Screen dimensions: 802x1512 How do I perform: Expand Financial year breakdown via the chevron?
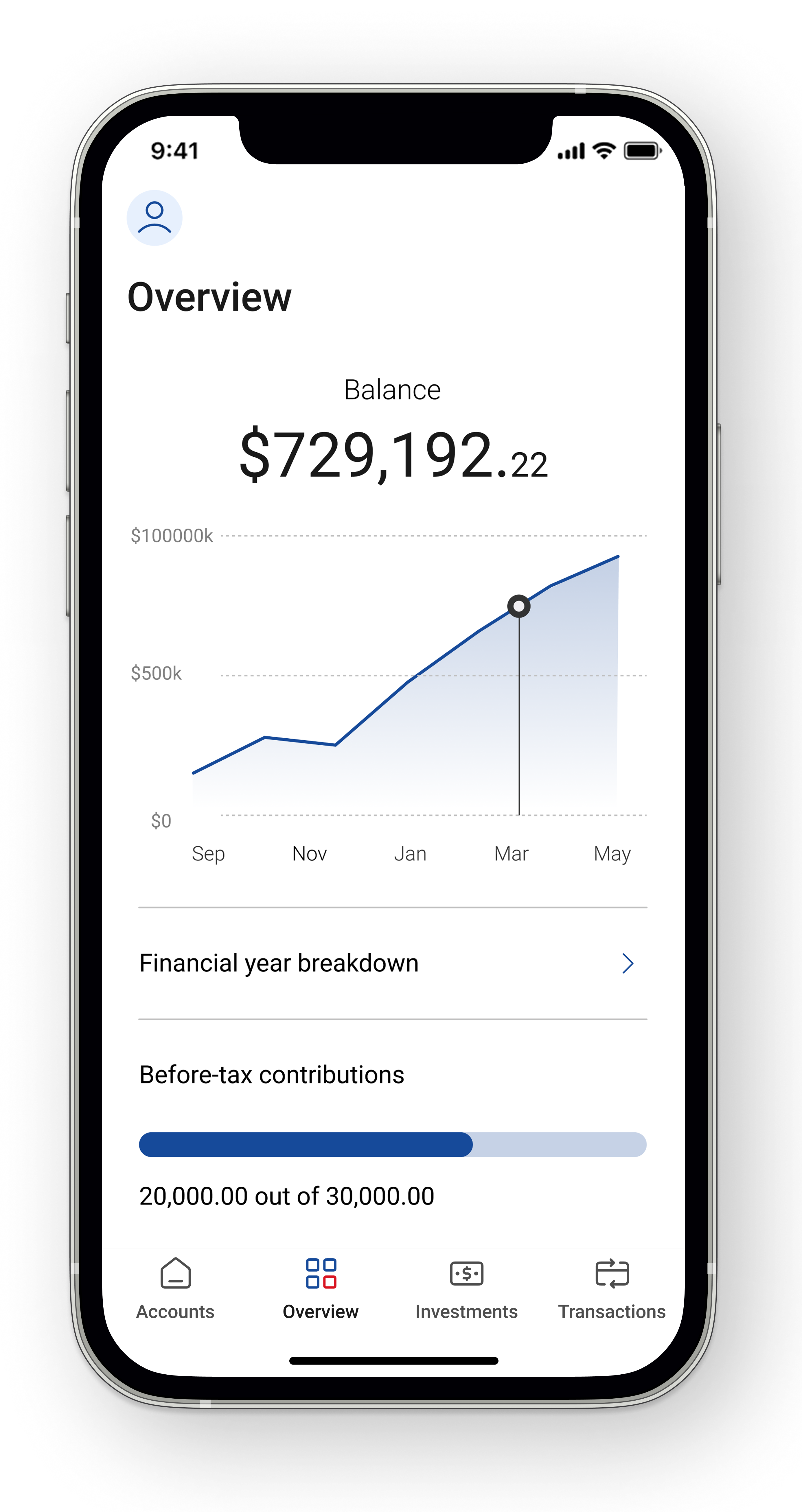pos(629,962)
